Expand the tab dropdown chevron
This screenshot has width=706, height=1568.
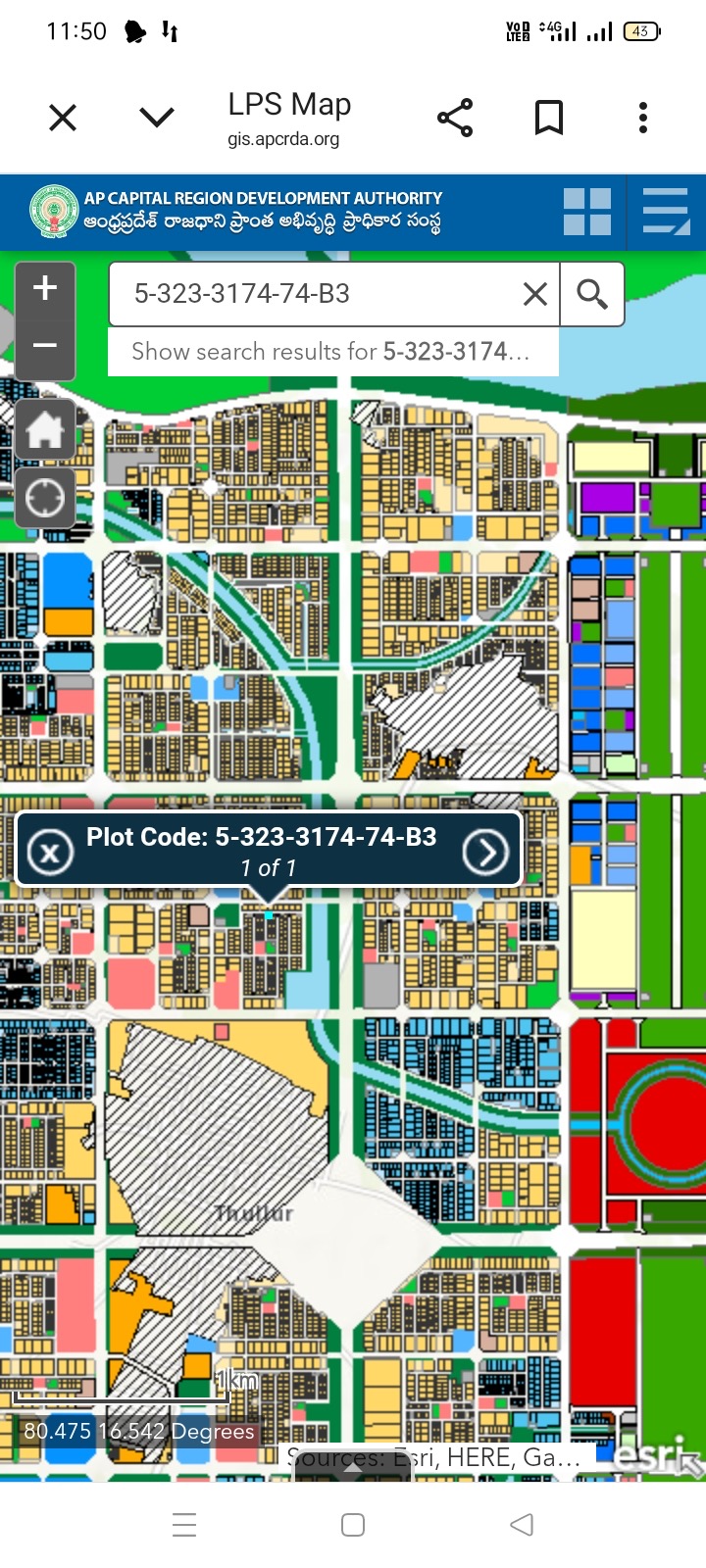157,119
